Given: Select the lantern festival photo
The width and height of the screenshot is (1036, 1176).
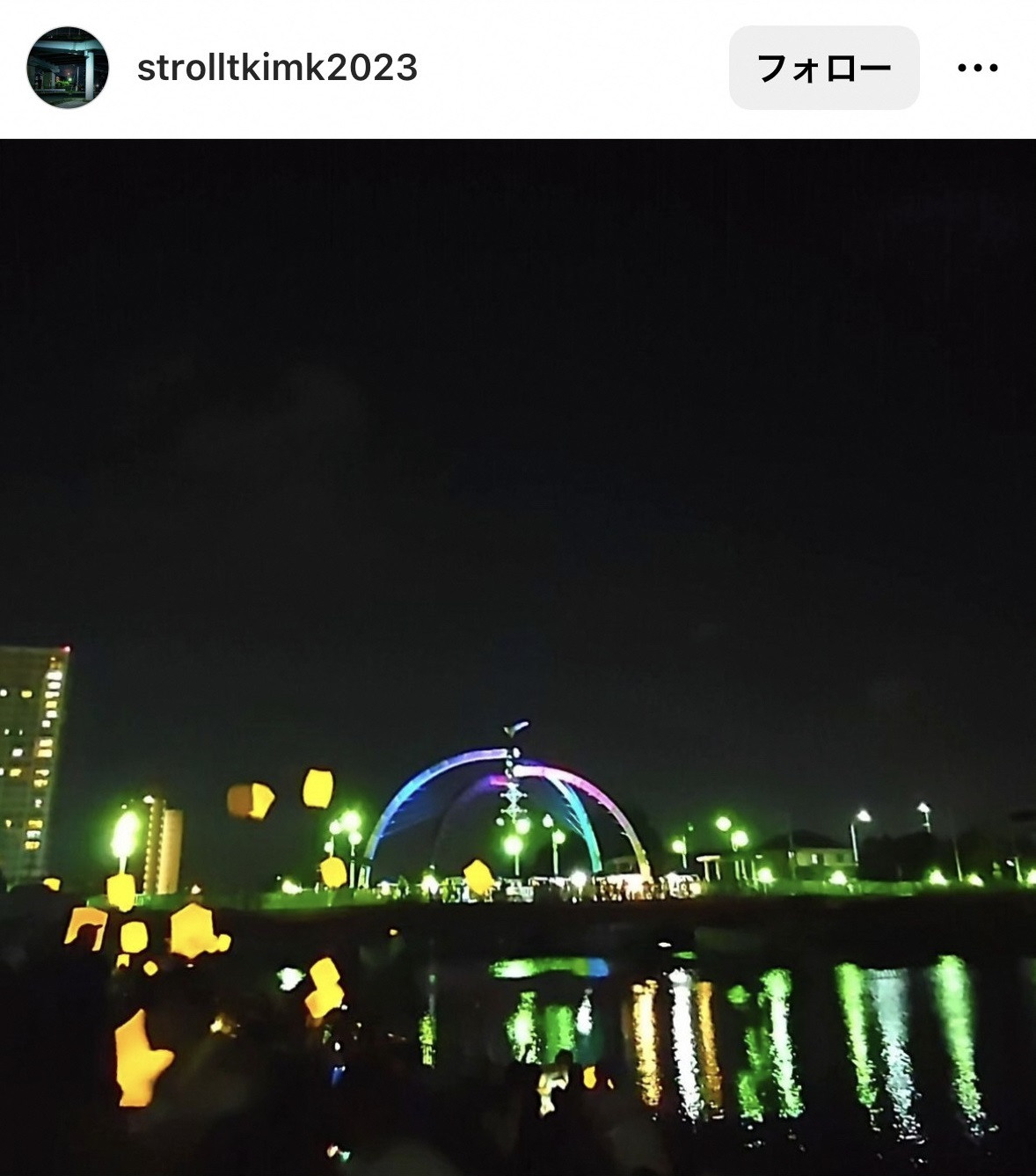Looking at the screenshot, I should [519, 651].
